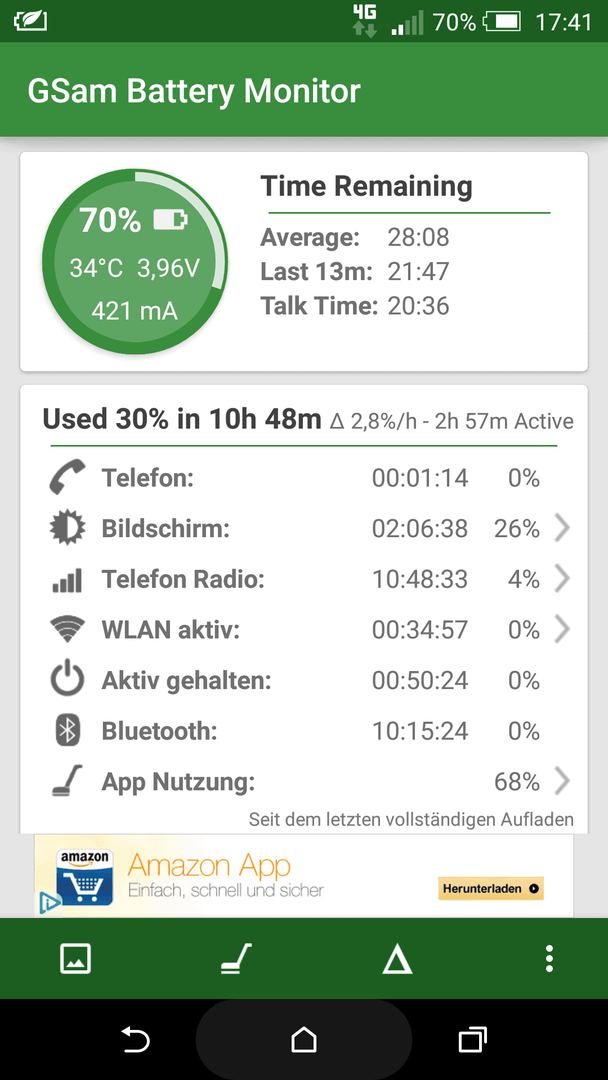Open the three-dot overflow menu
Viewport: 608px width, 1080px height.
click(x=549, y=958)
